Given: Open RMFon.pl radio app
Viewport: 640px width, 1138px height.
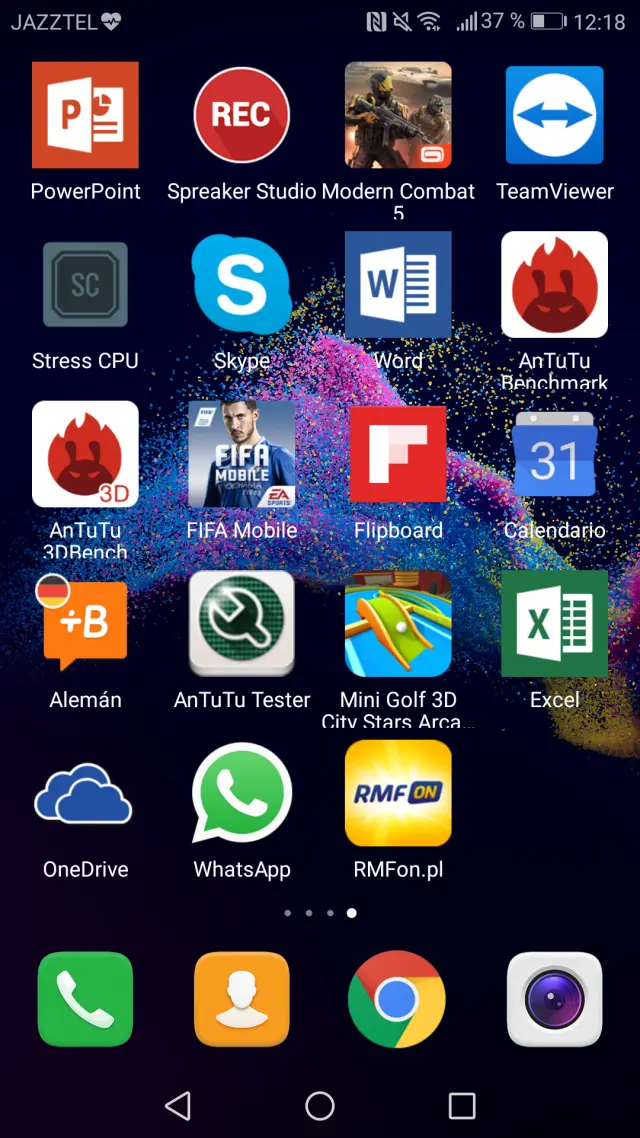Looking at the screenshot, I should point(398,795).
